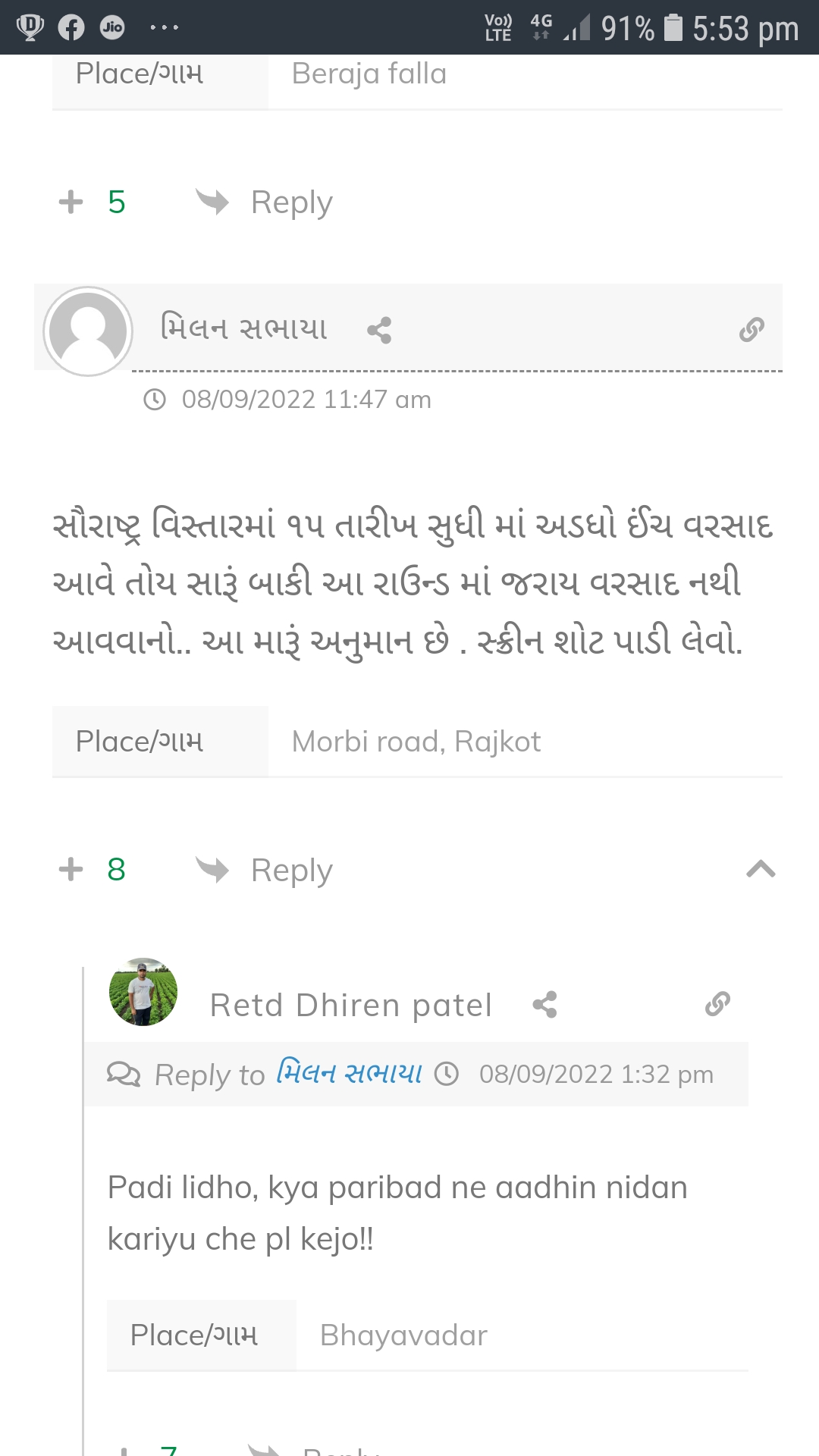819x1456 pixels.
Task: Reply to મિલન સભાયા's comment
Action: coord(265,870)
